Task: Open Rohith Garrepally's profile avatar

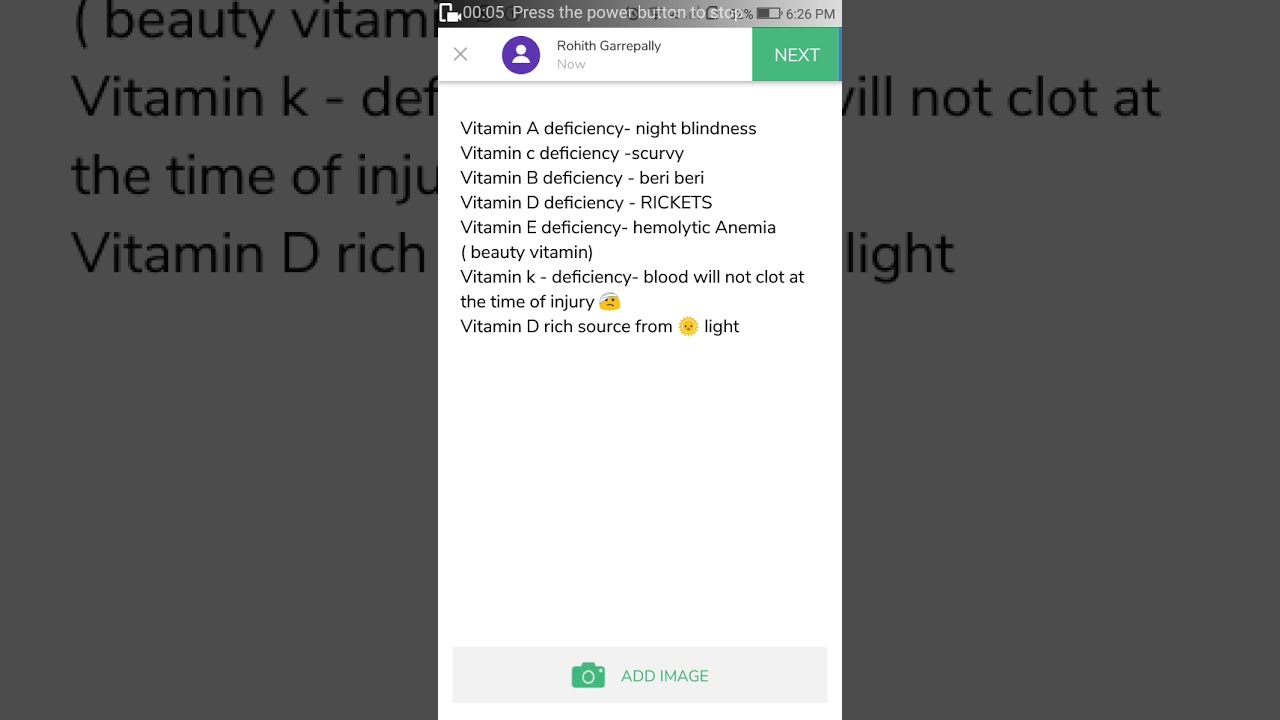Action: pos(521,55)
